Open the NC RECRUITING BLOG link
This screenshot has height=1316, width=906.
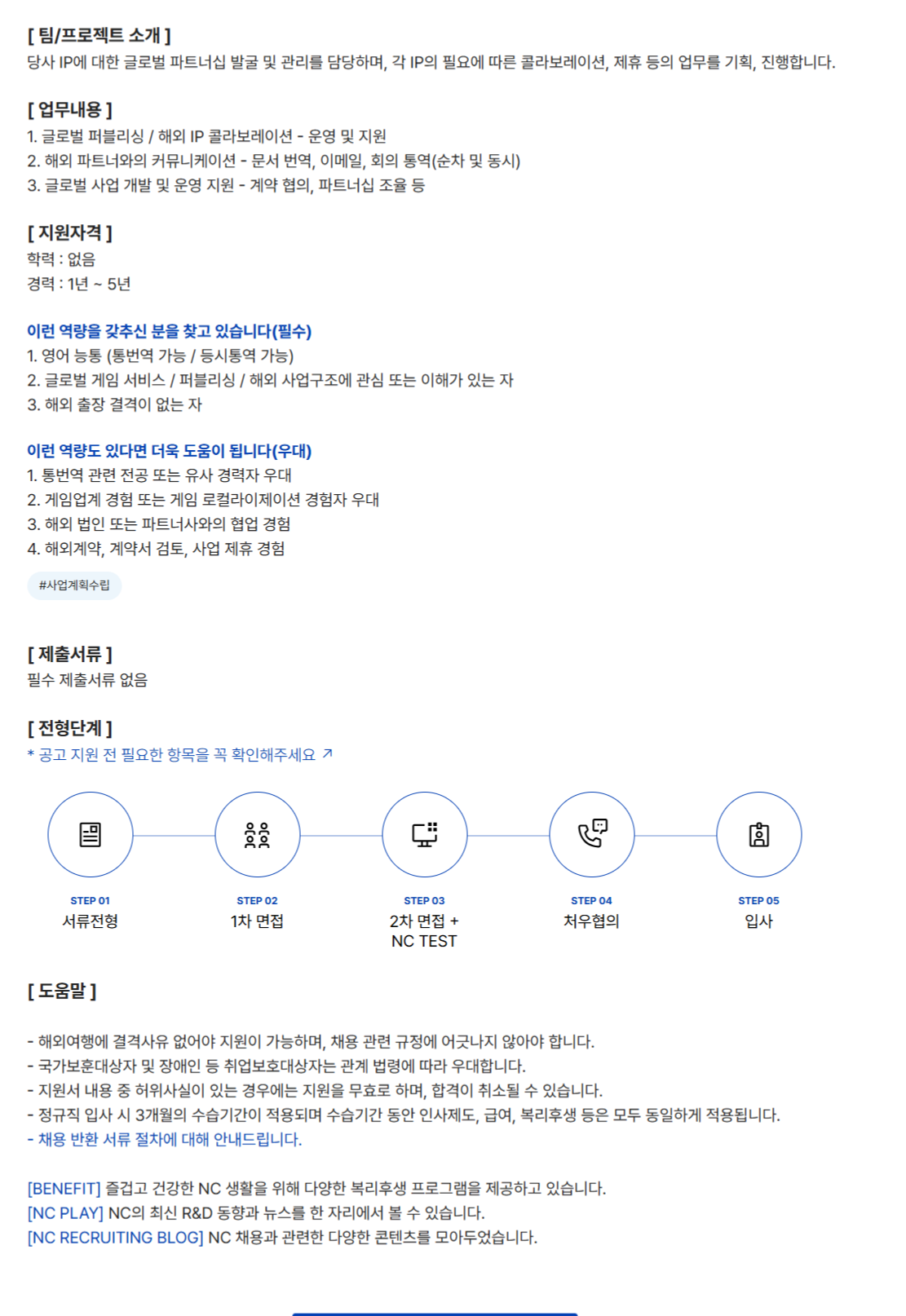(x=115, y=1238)
